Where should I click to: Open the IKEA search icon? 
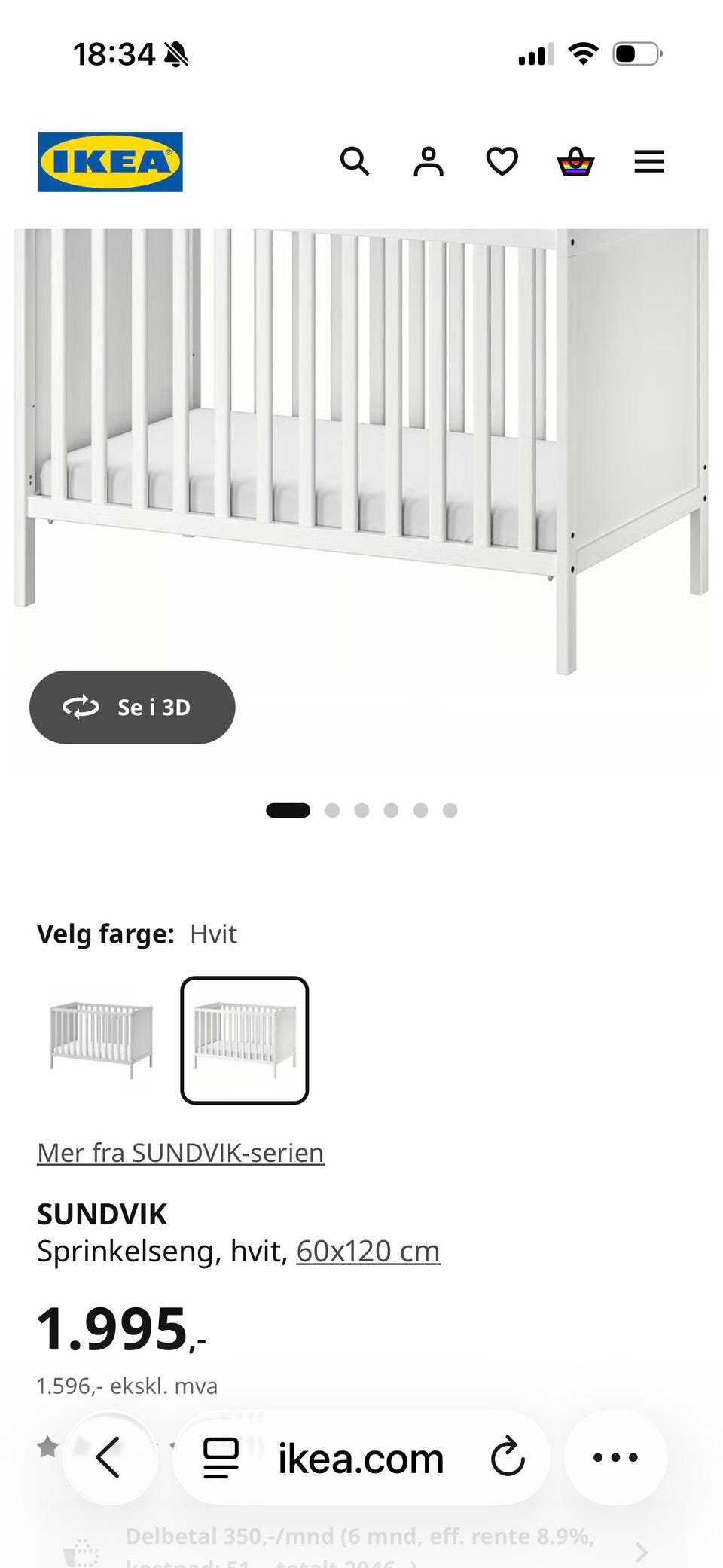[355, 161]
